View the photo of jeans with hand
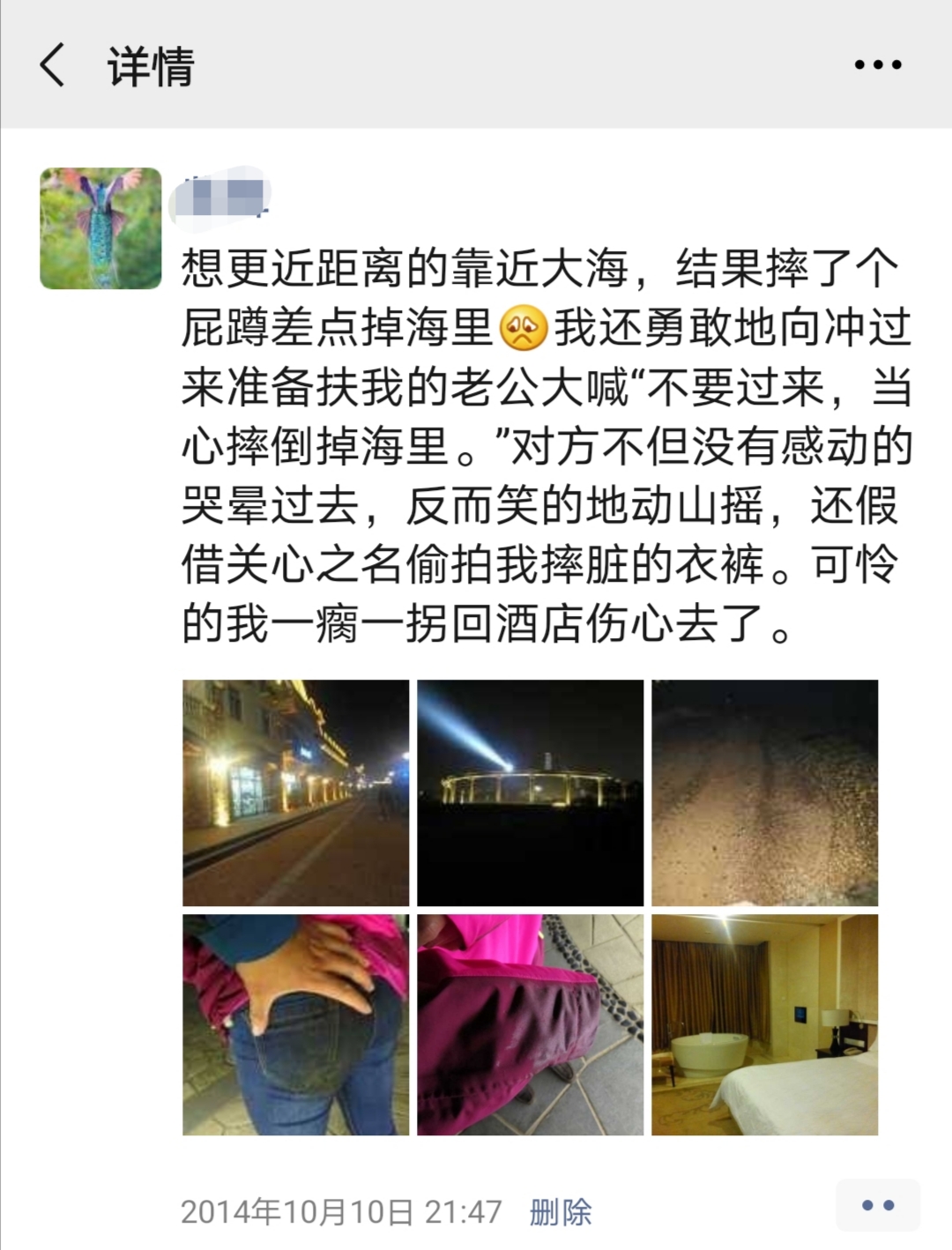Viewport: 952px width, 1250px height. pos(295,1024)
